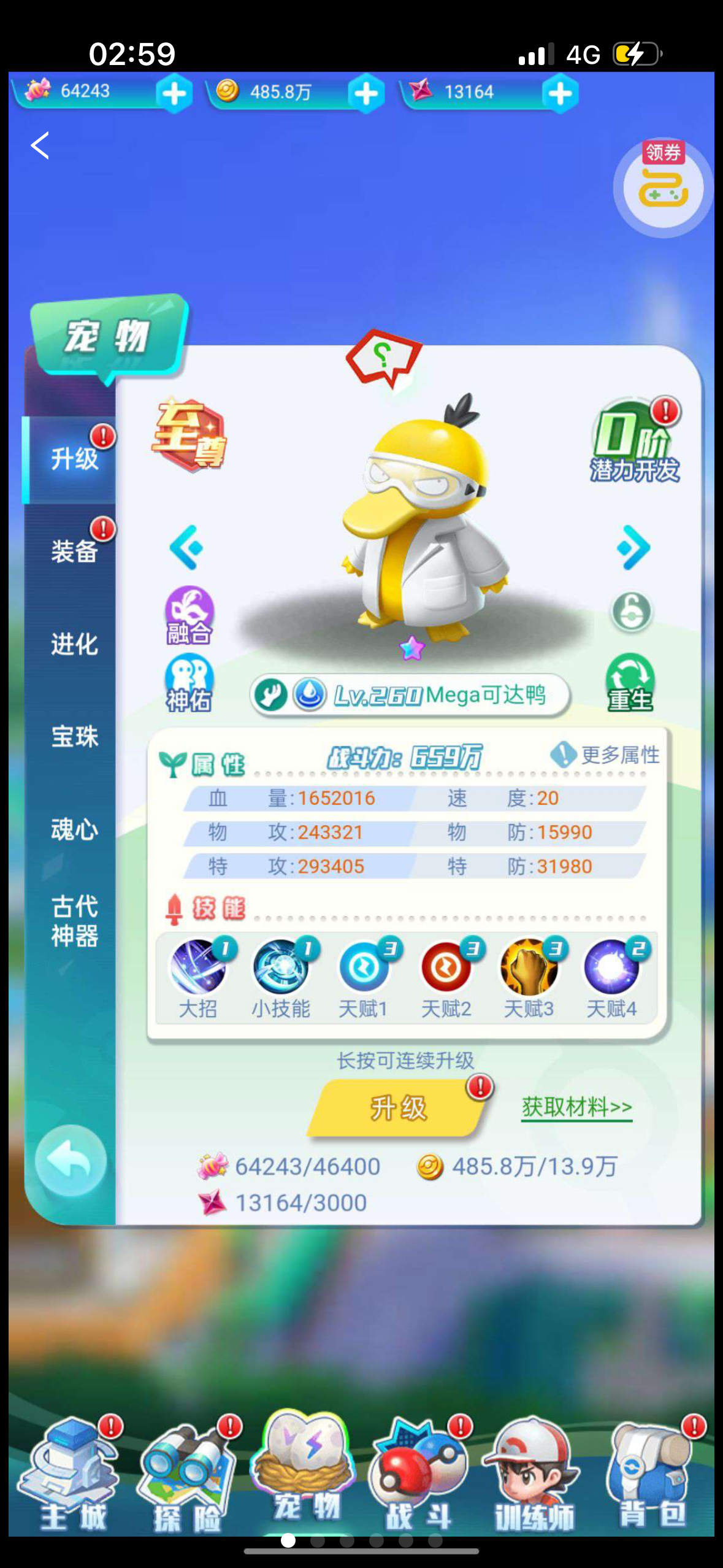Tap the 重生 rebirth icon
The width and height of the screenshot is (723, 1568).
630,682
